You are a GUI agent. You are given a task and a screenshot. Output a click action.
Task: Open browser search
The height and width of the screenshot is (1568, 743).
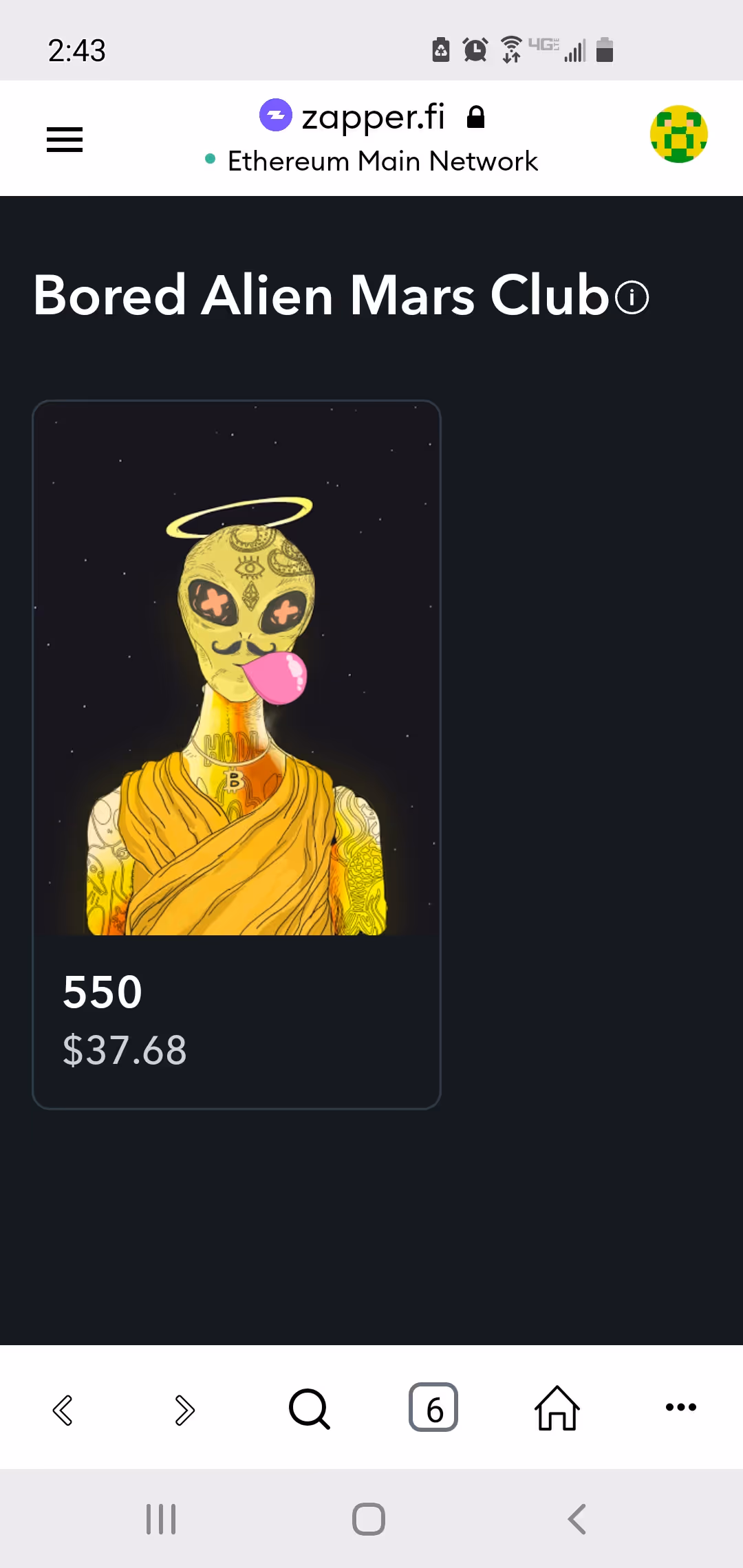309,1408
